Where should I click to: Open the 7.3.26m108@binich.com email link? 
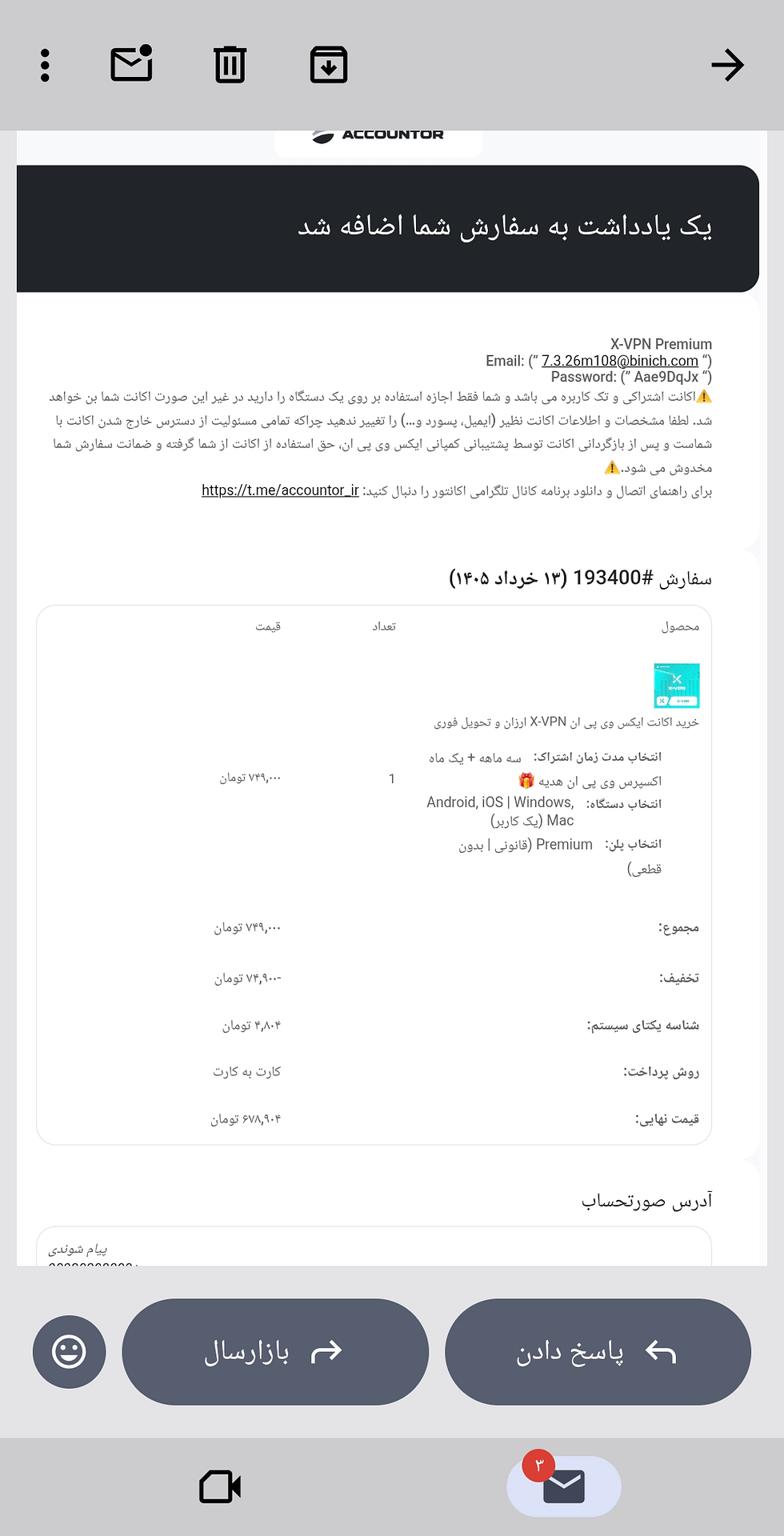[x=620, y=361]
